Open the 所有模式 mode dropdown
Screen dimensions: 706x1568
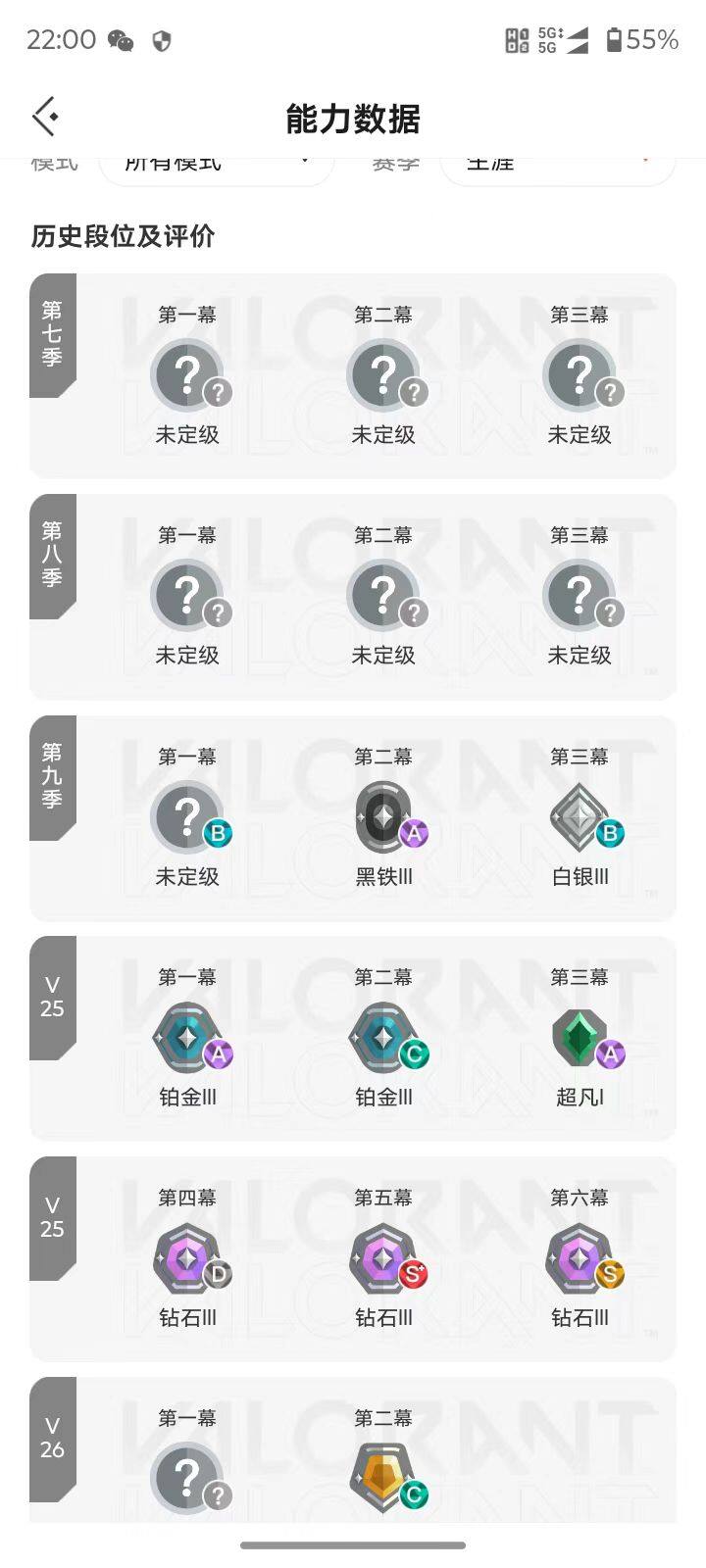click(x=216, y=164)
